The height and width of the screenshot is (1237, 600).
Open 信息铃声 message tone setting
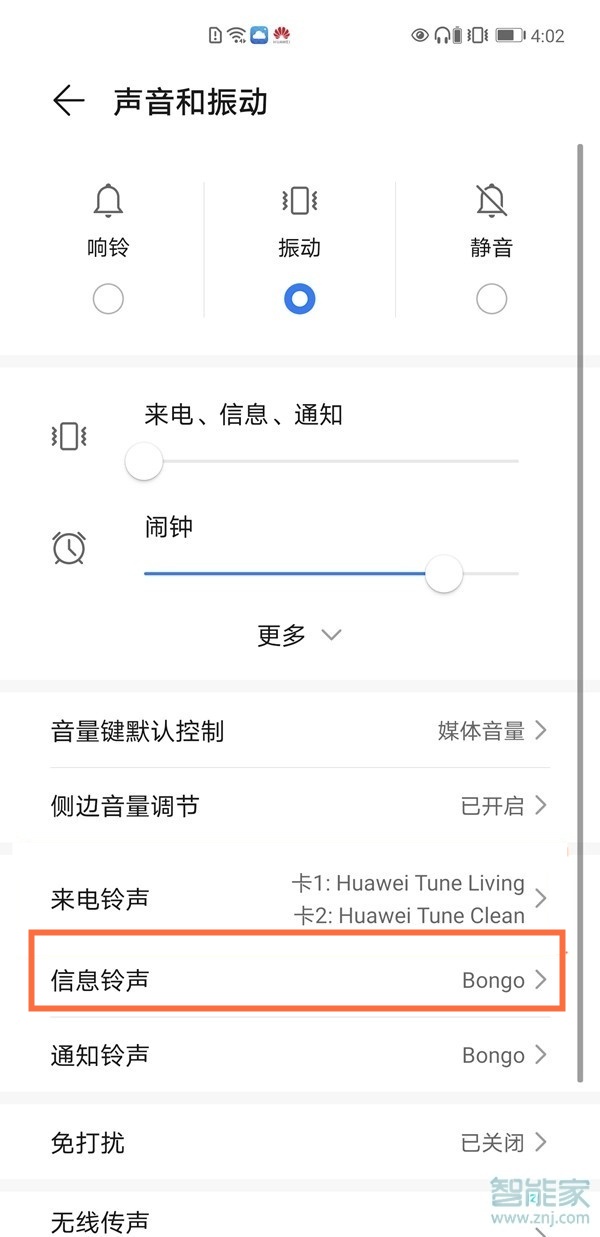300,980
